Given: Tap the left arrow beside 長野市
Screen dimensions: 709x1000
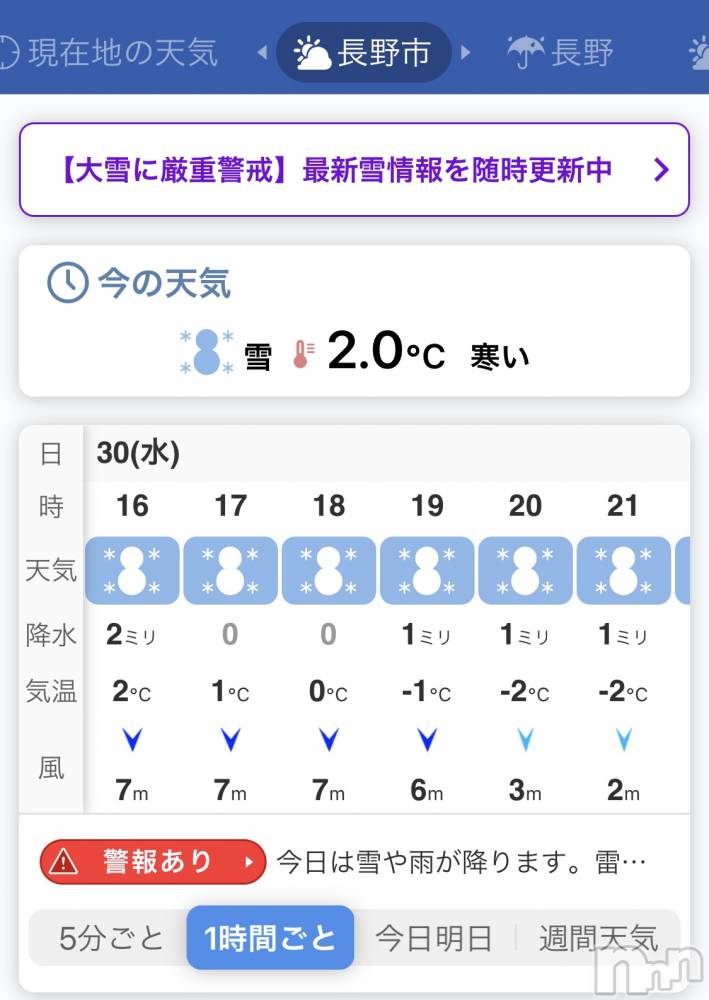Looking at the screenshot, I should pyautogui.click(x=262, y=52).
